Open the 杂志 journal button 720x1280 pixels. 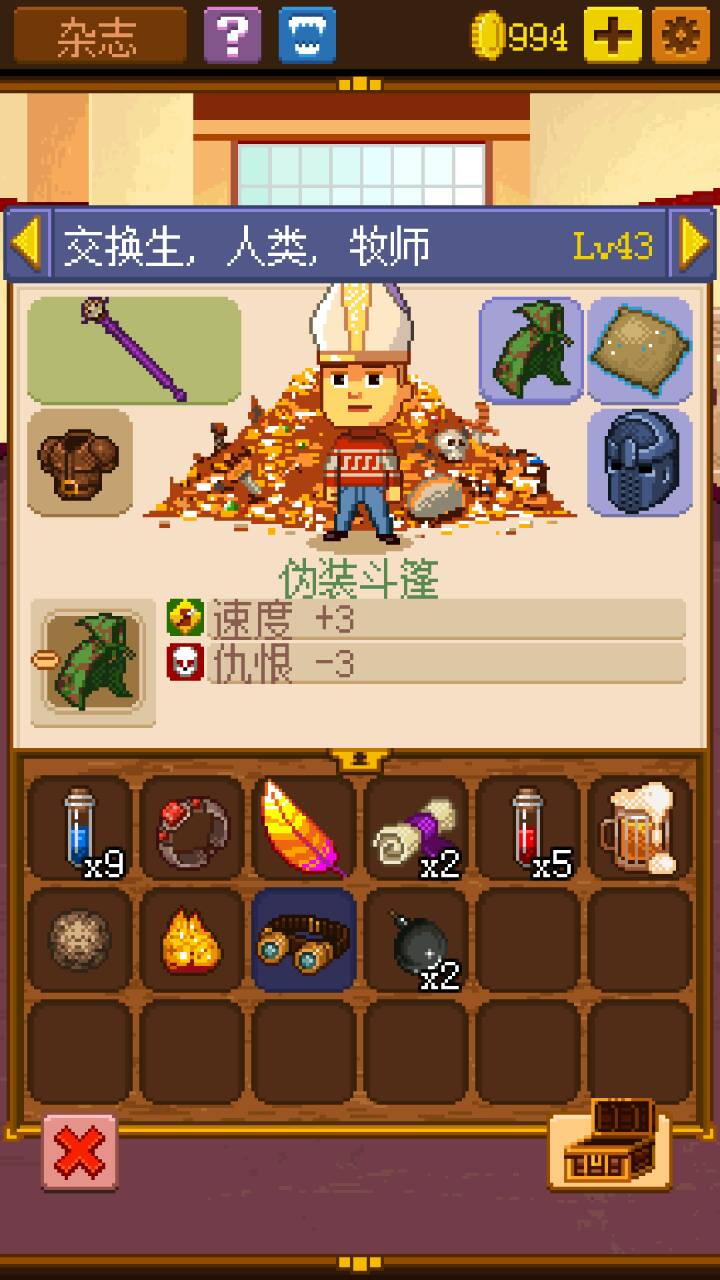click(x=100, y=35)
